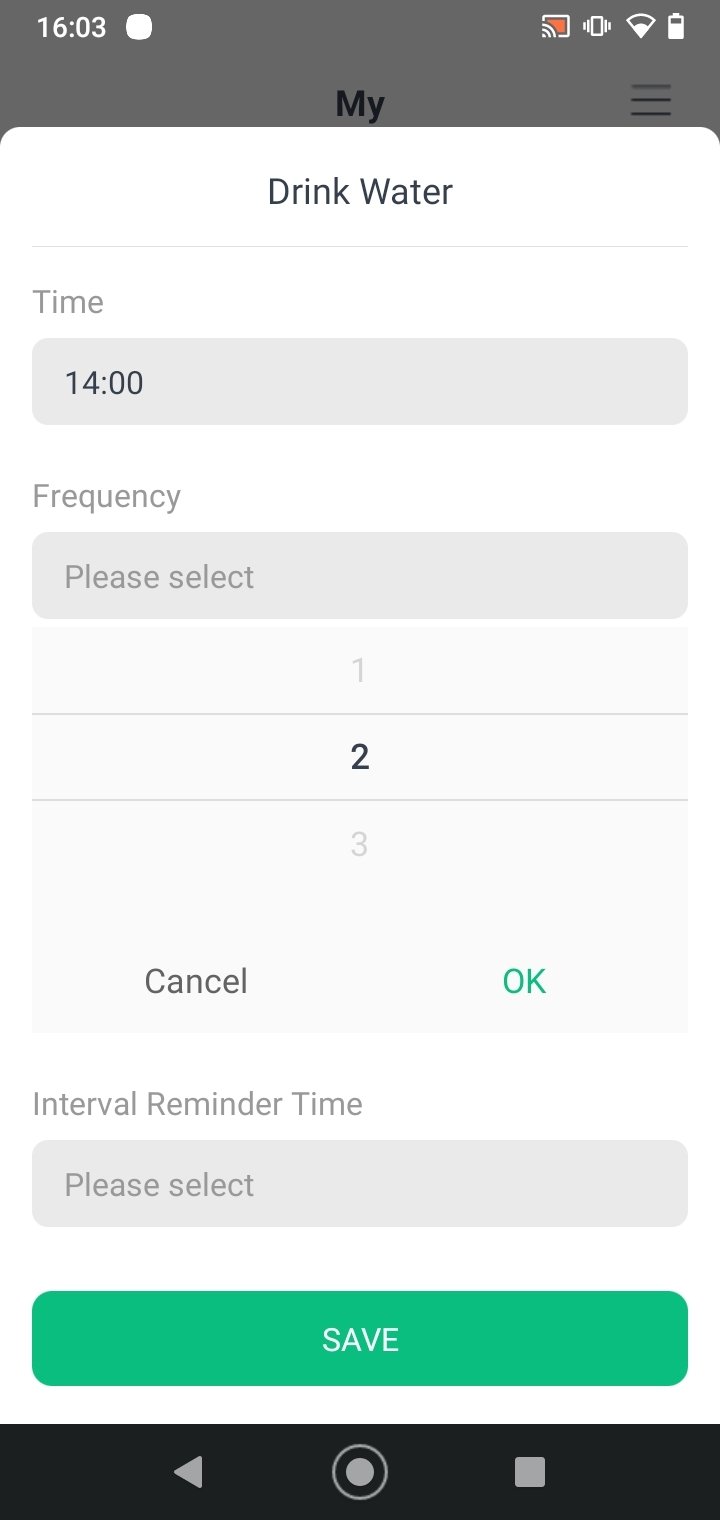Screen dimensions: 720x1520
Task: Cancel the frequency picker
Action: (196, 981)
